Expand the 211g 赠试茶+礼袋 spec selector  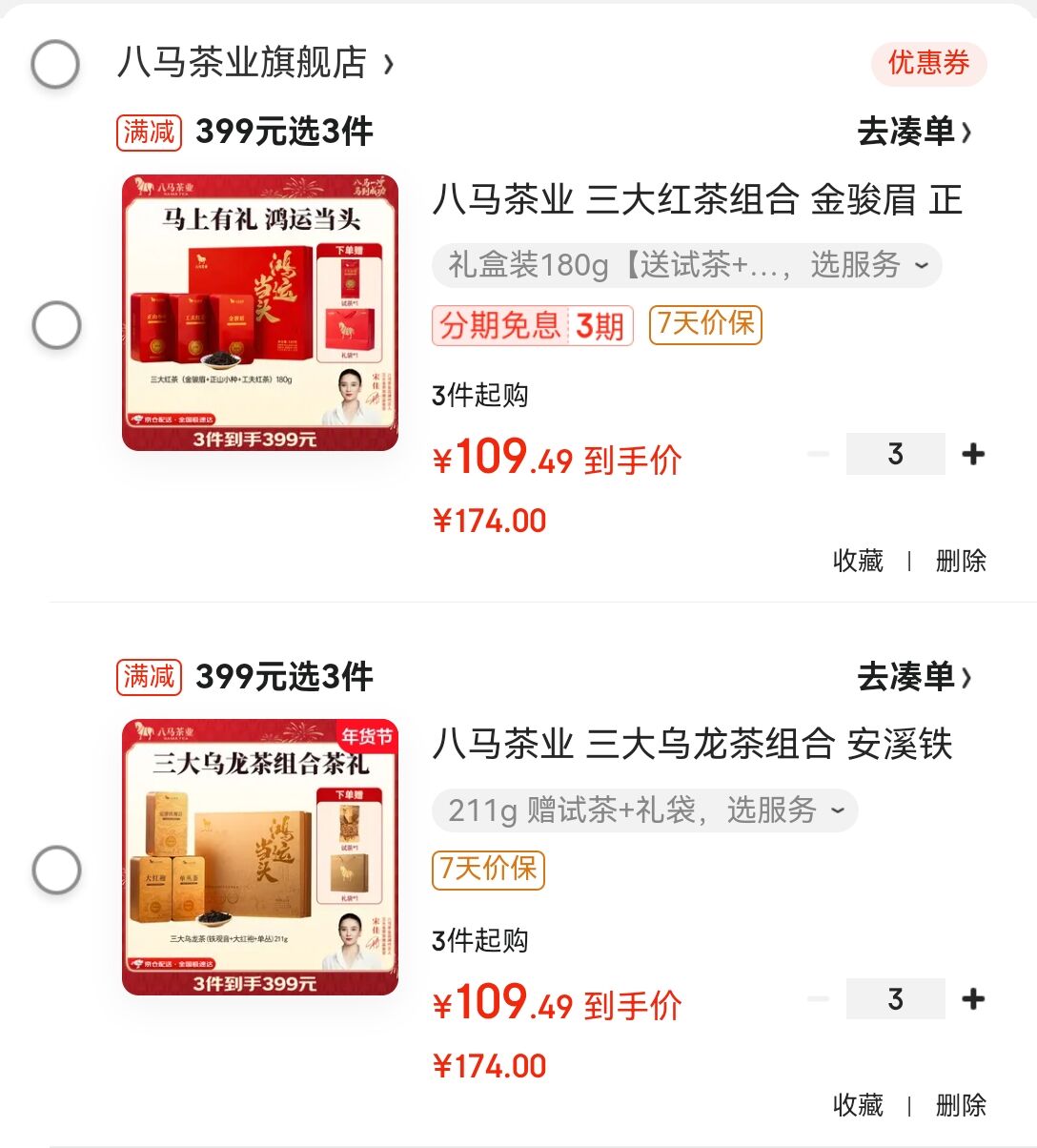[x=645, y=810]
